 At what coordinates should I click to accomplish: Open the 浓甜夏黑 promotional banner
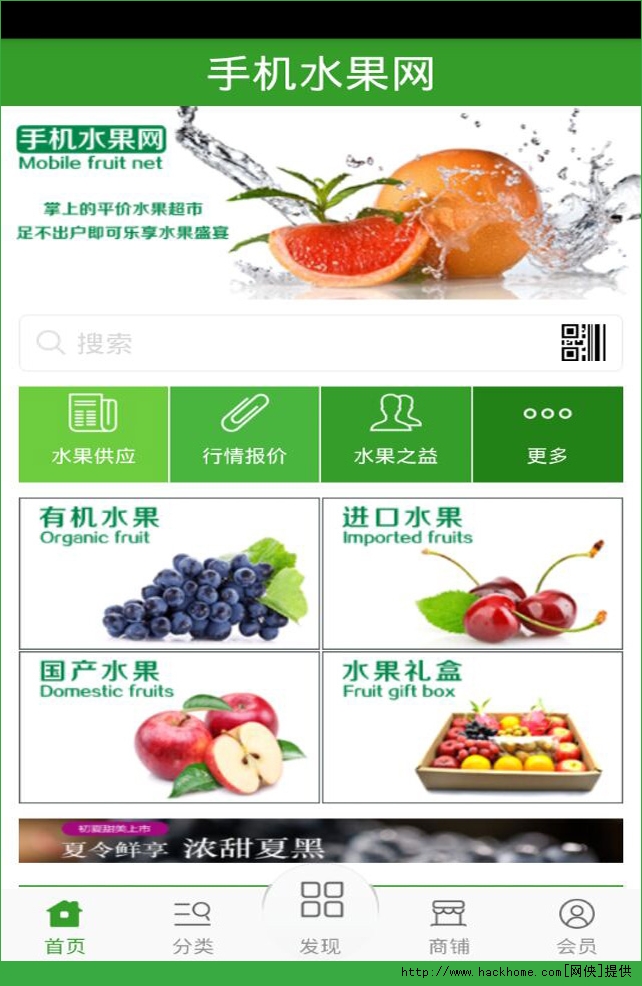tap(321, 841)
